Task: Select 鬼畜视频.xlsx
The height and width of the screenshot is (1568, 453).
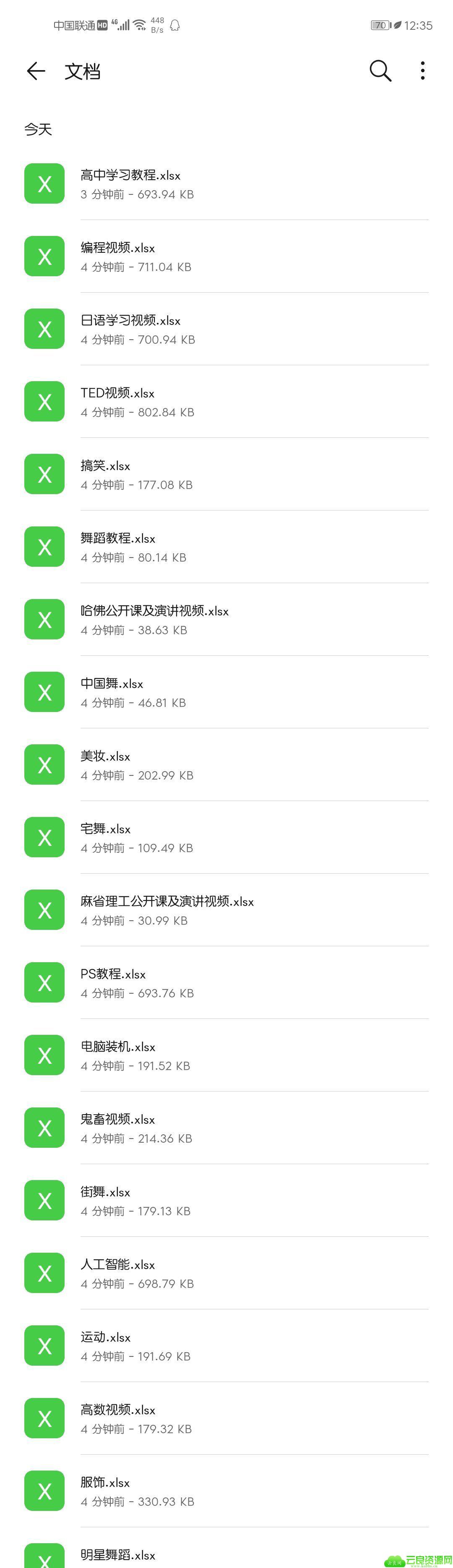Action: [226, 1128]
